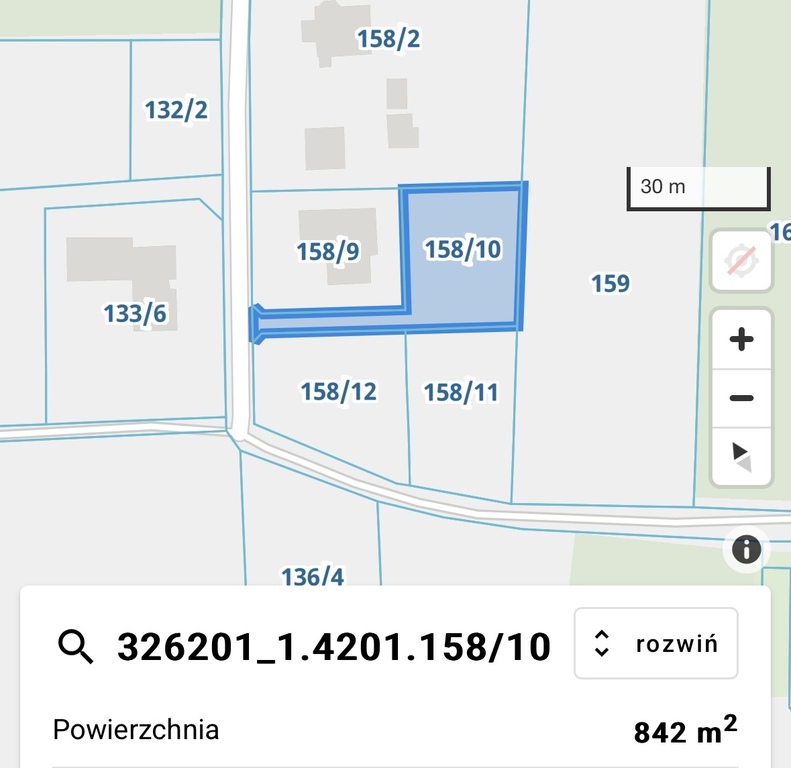
Task: Select parcel 133/6 on the map
Action: click(135, 314)
